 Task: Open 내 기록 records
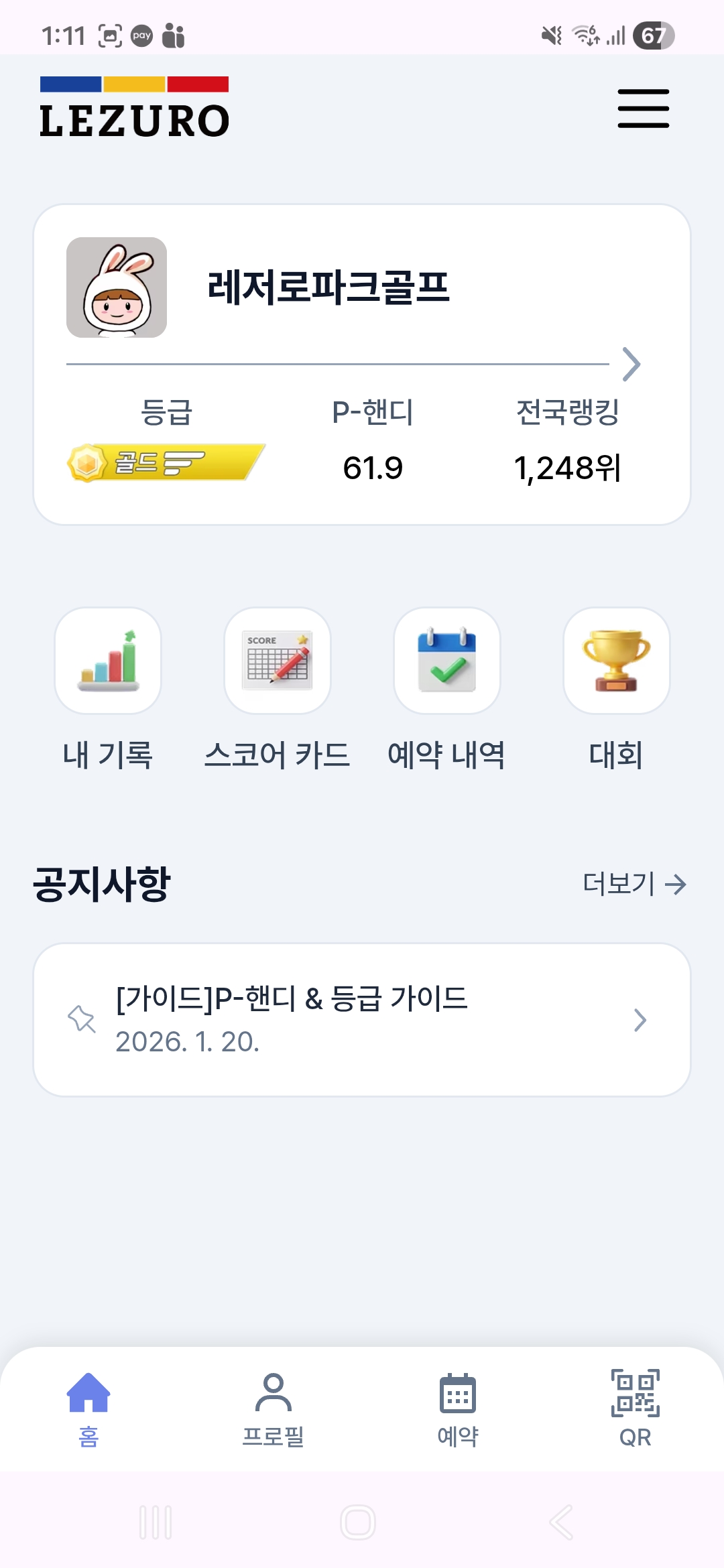coord(108,661)
